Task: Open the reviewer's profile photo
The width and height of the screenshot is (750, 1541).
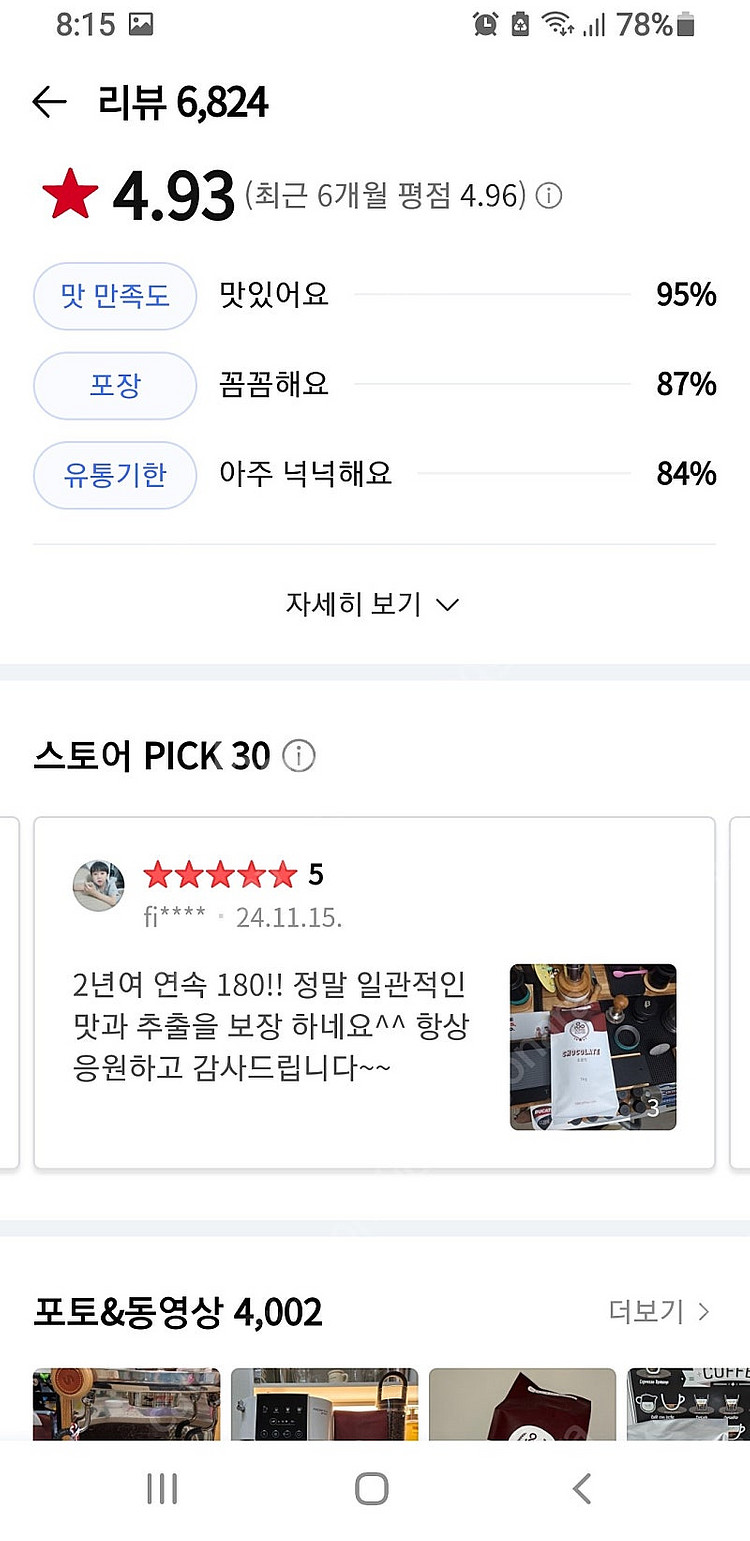Action: pos(97,886)
